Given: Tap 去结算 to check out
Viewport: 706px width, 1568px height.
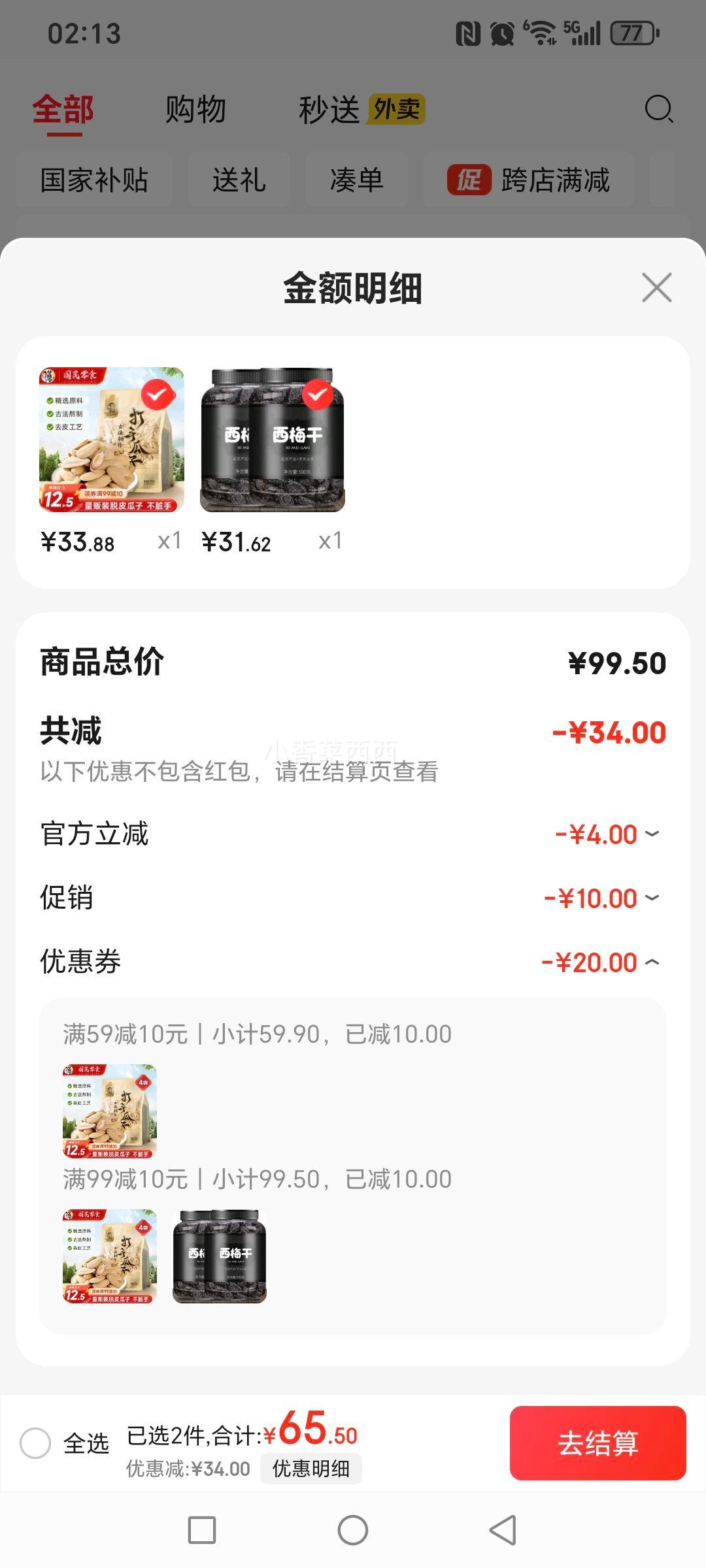Looking at the screenshot, I should pyautogui.click(x=597, y=1443).
